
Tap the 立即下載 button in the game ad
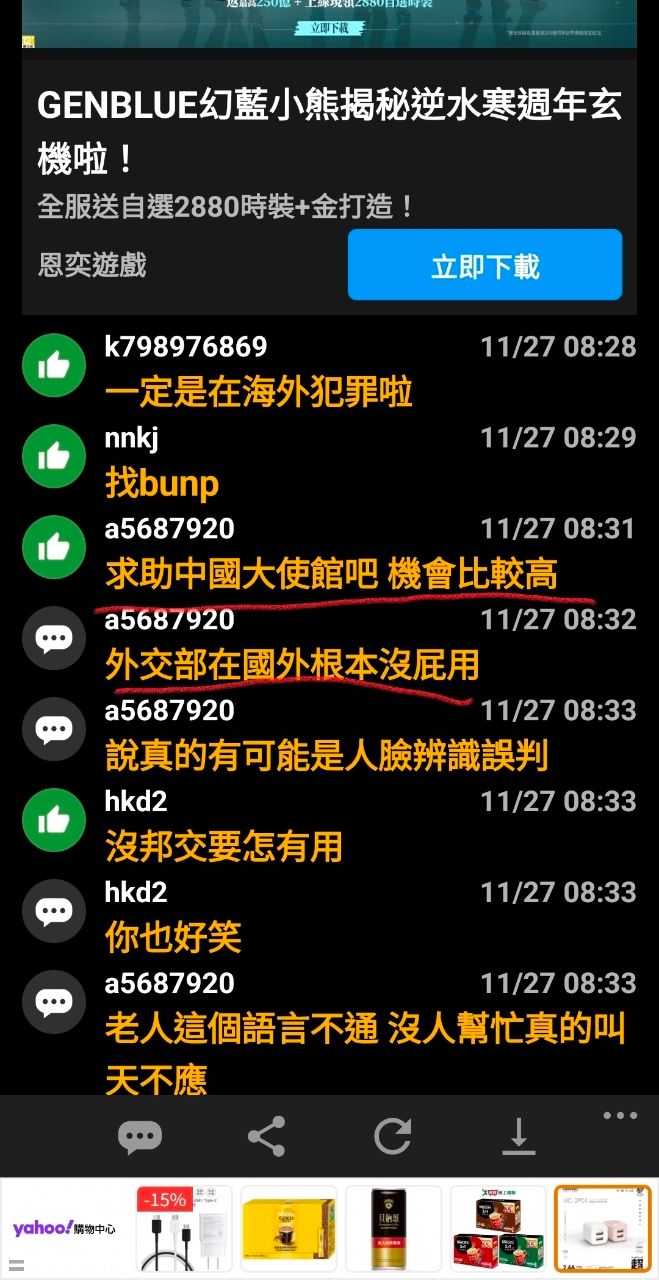[485, 265]
